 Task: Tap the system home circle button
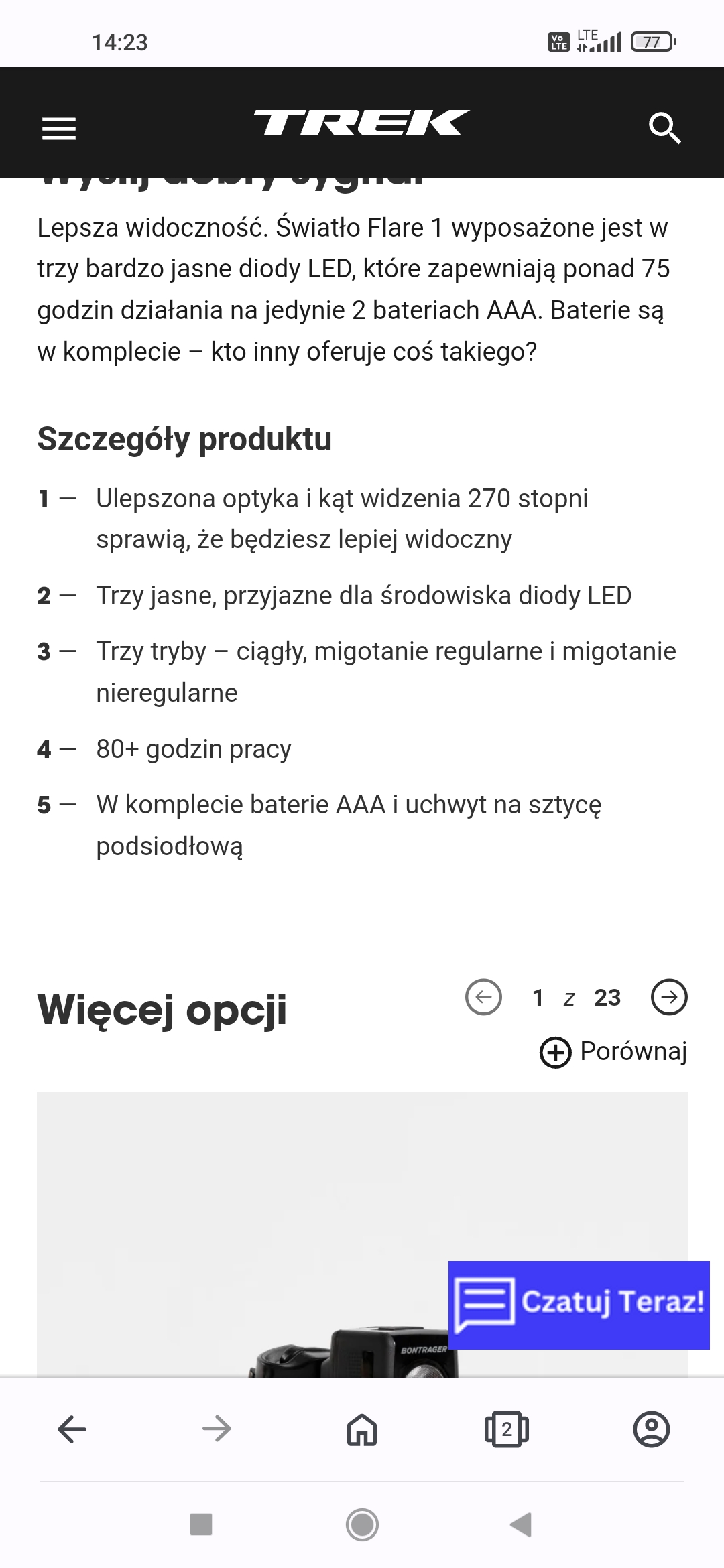click(362, 1524)
